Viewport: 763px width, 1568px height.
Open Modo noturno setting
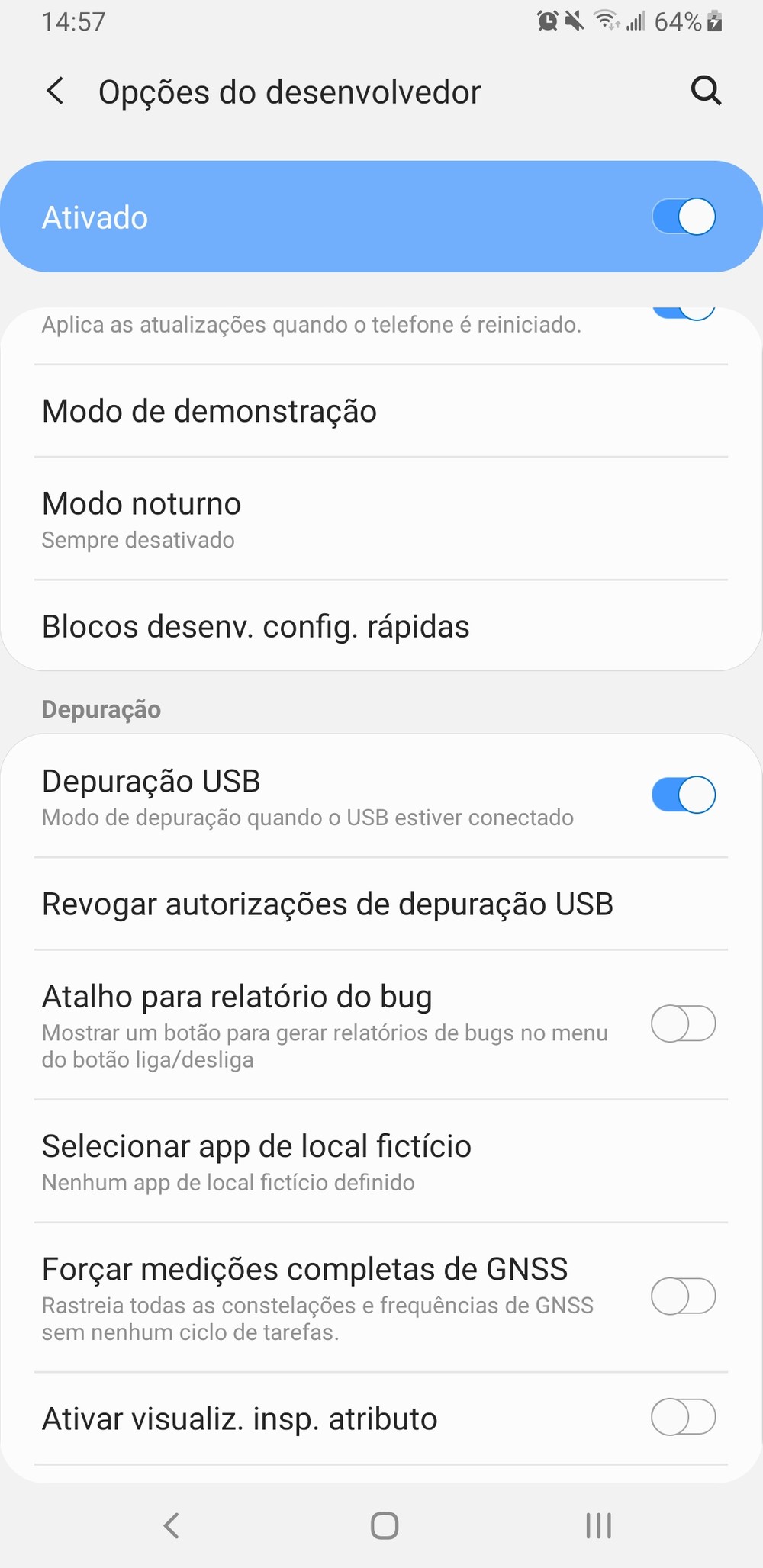pyautogui.click(x=381, y=519)
